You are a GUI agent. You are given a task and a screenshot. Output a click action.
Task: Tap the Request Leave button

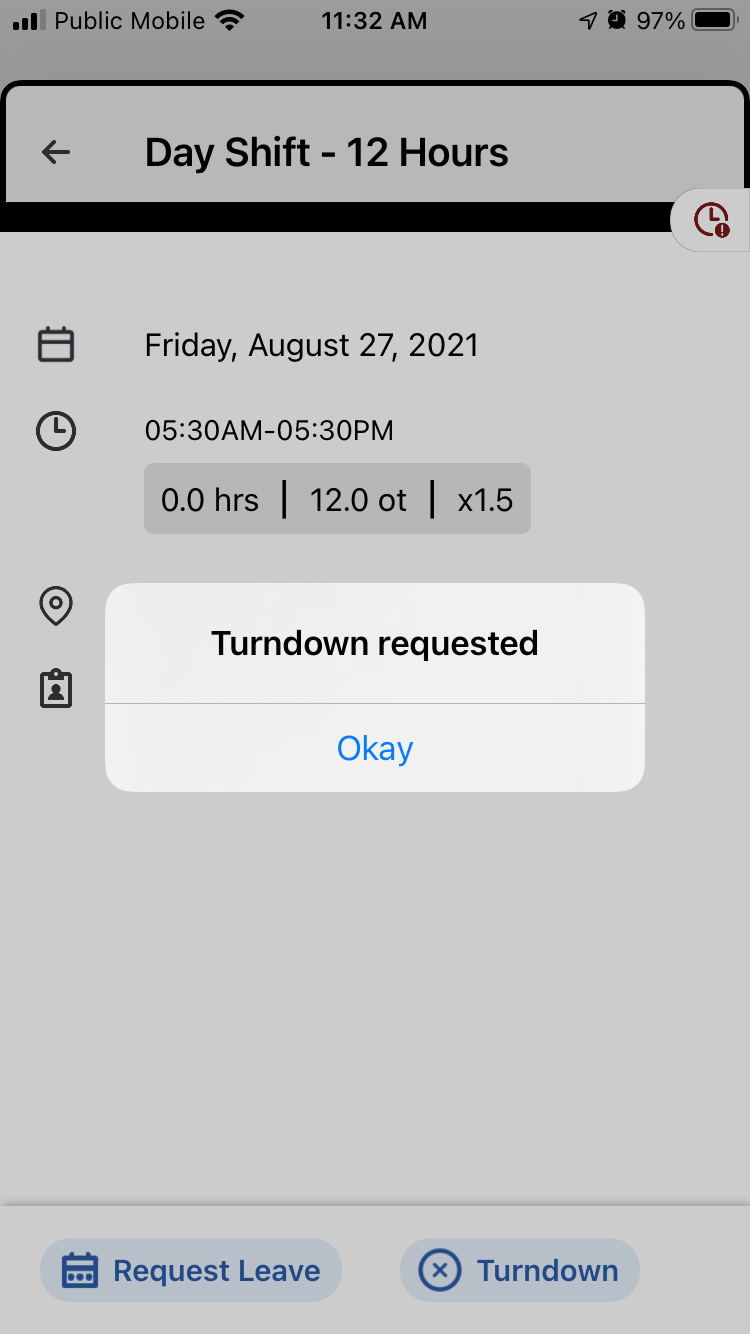click(x=191, y=1270)
